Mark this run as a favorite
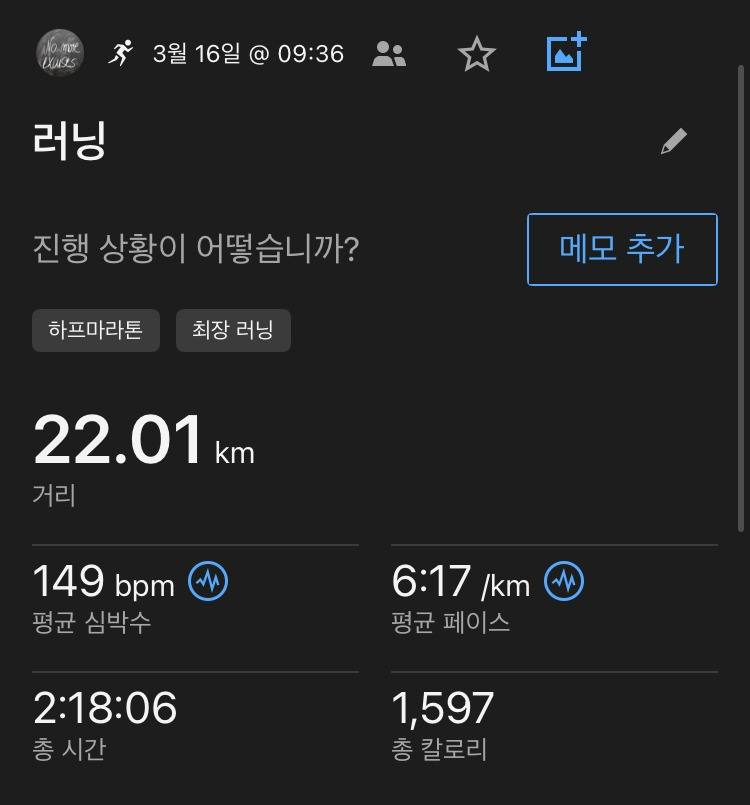 [x=477, y=54]
